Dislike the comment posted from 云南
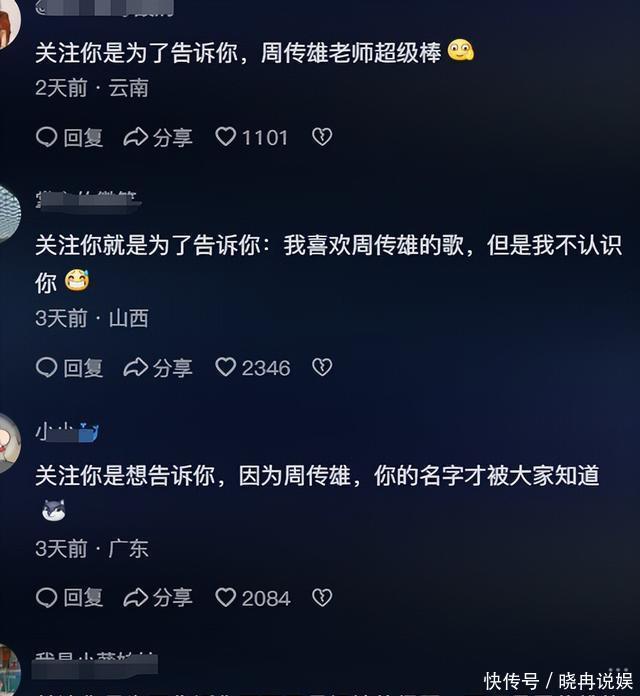The height and width of the screenshot is (696, 640). [322, 138]
